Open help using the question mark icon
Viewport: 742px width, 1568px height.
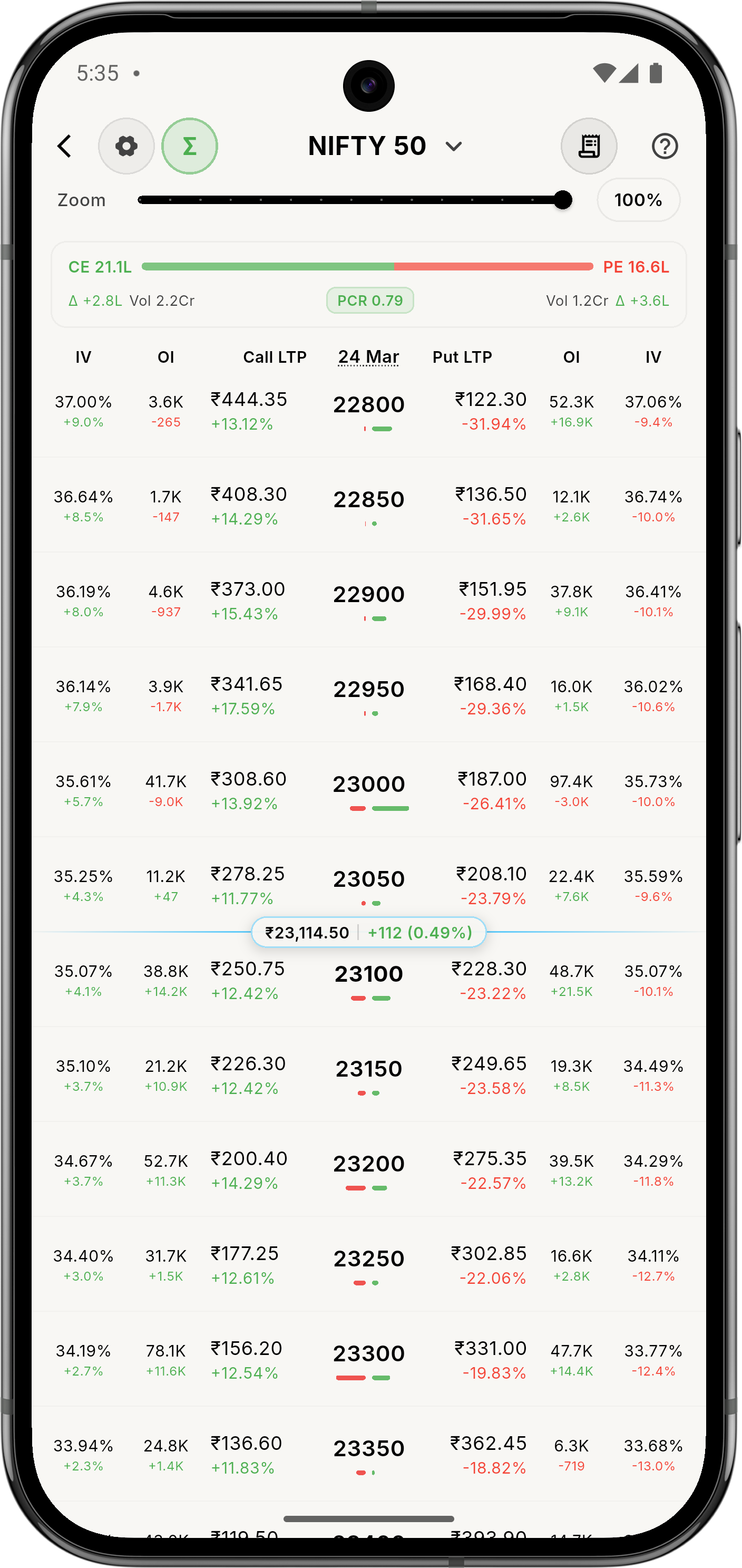tap(665, 146)
